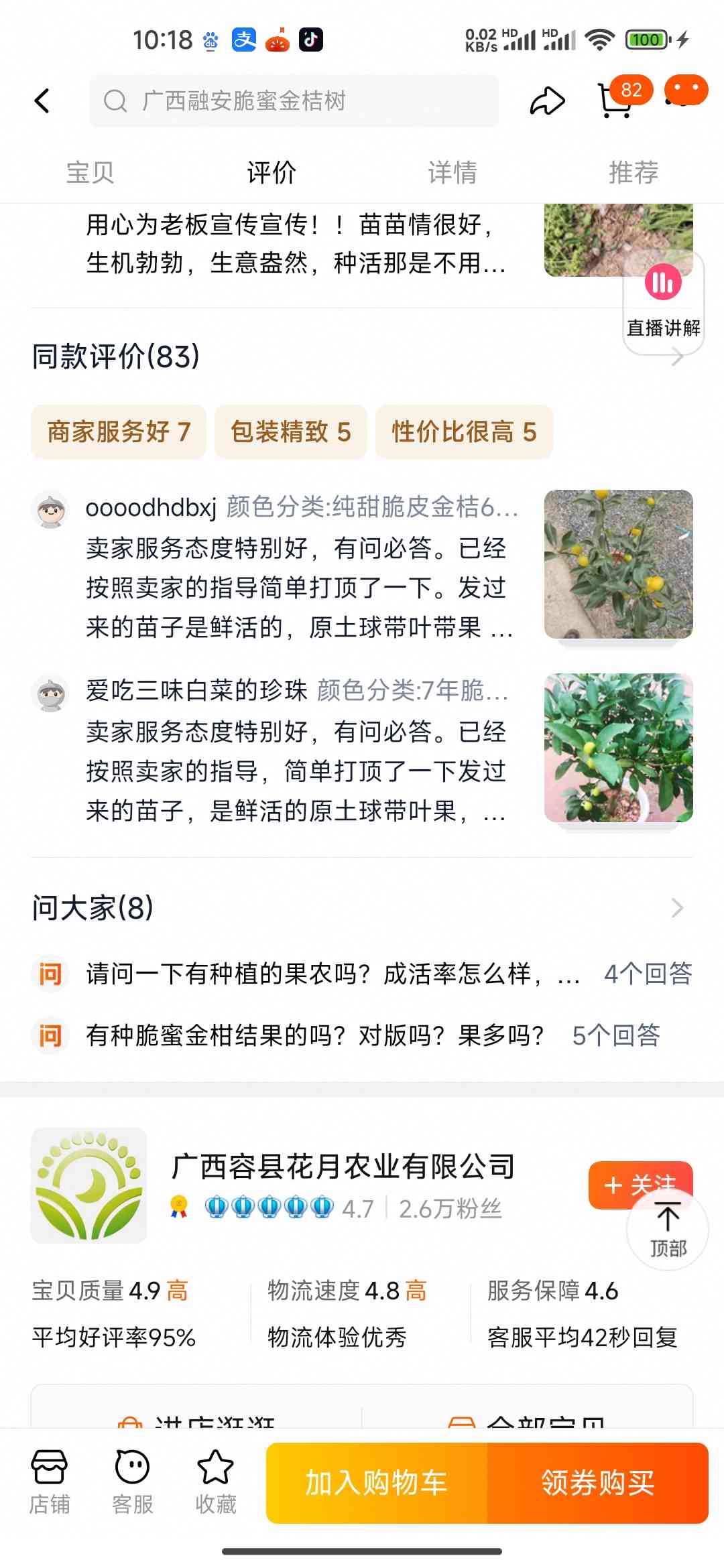Switch to the 宝贝 tab
Screen dimensions: 724x1568
coord(90,172)
